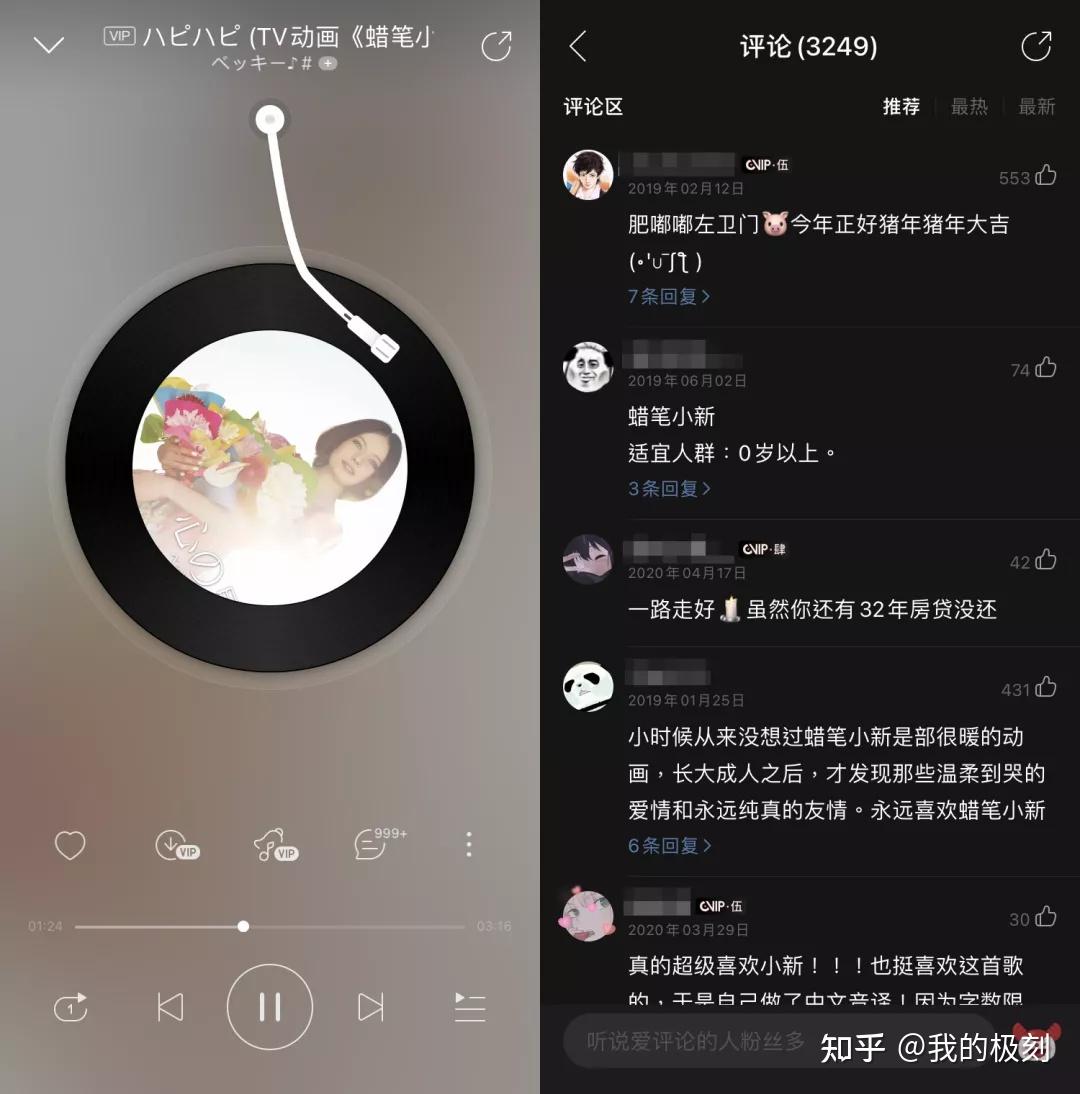
Task: Pause the current song
Action: 269,1006
